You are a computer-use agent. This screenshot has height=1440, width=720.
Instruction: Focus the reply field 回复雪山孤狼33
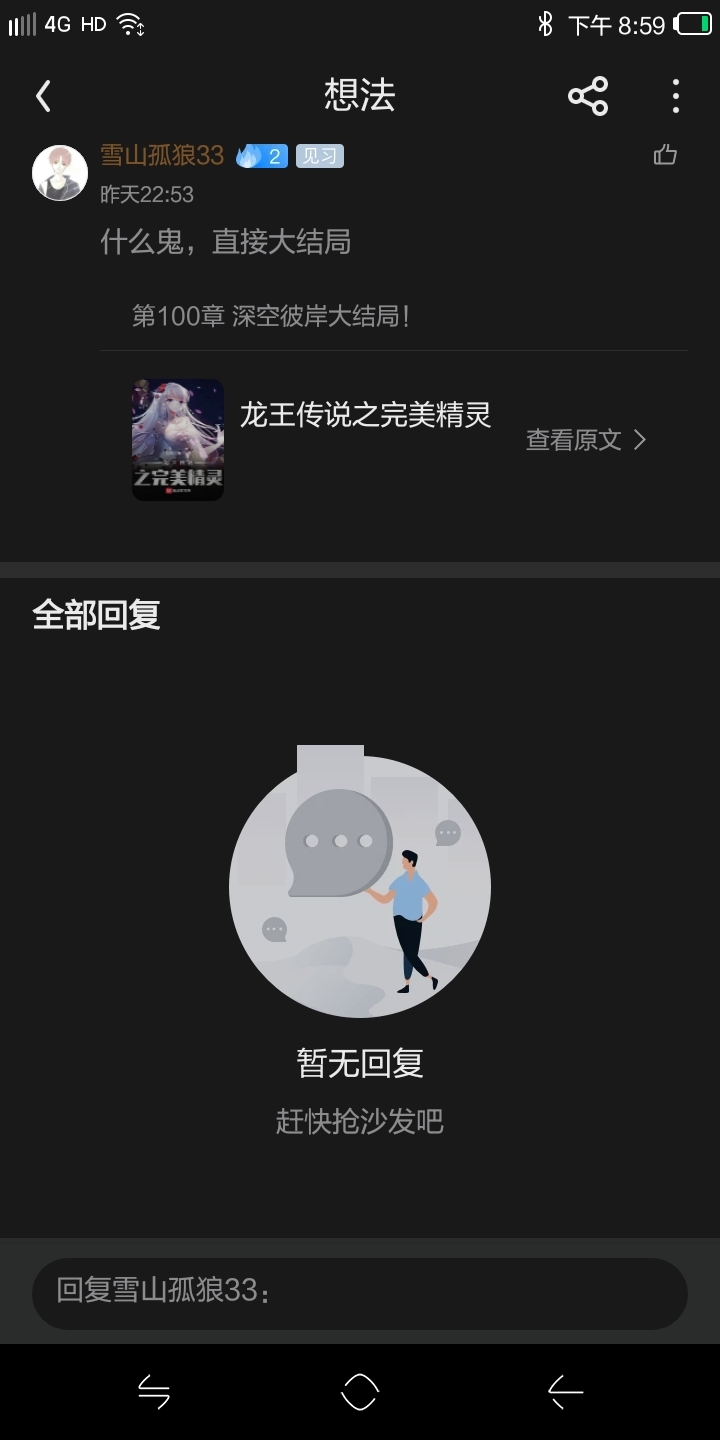point(360,1293)
